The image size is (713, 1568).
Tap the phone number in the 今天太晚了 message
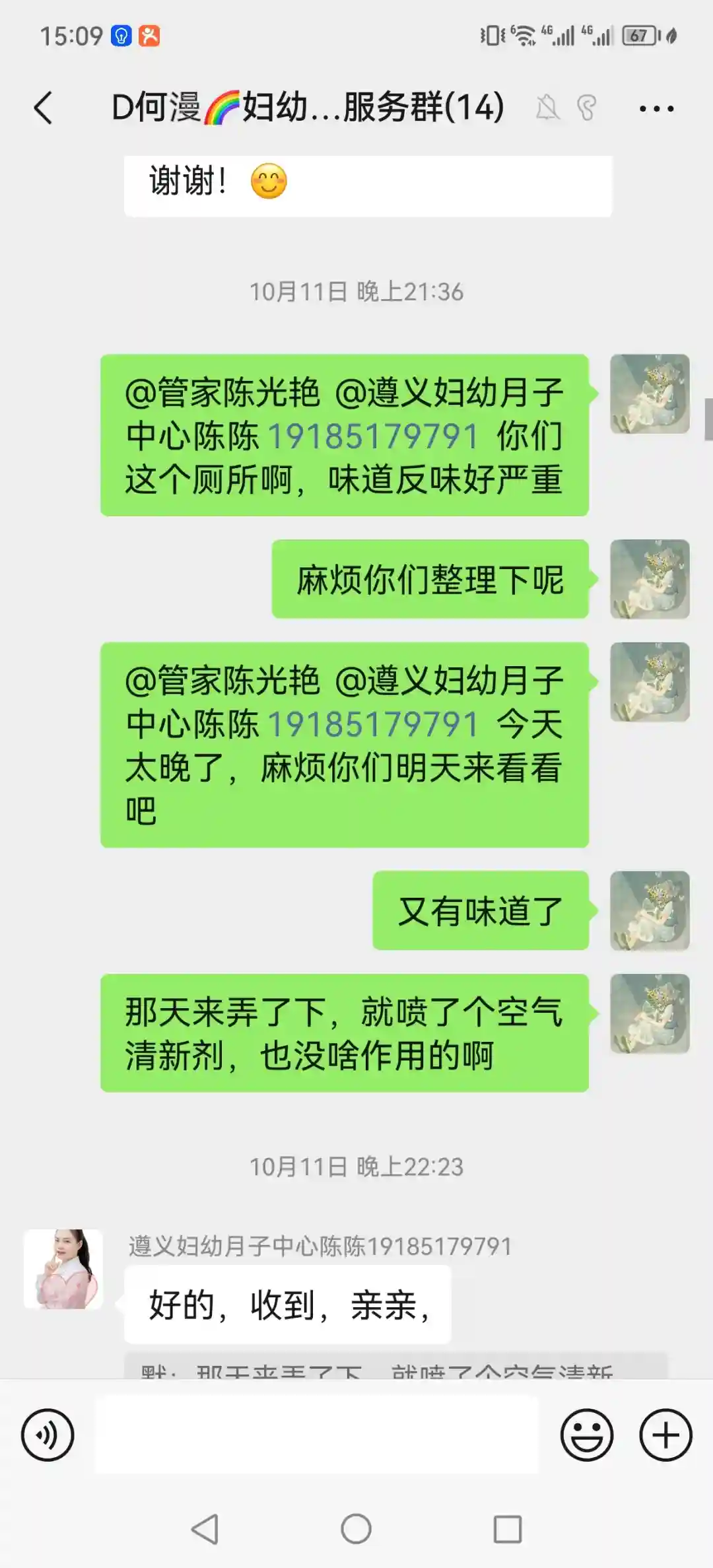coord(373,724)
